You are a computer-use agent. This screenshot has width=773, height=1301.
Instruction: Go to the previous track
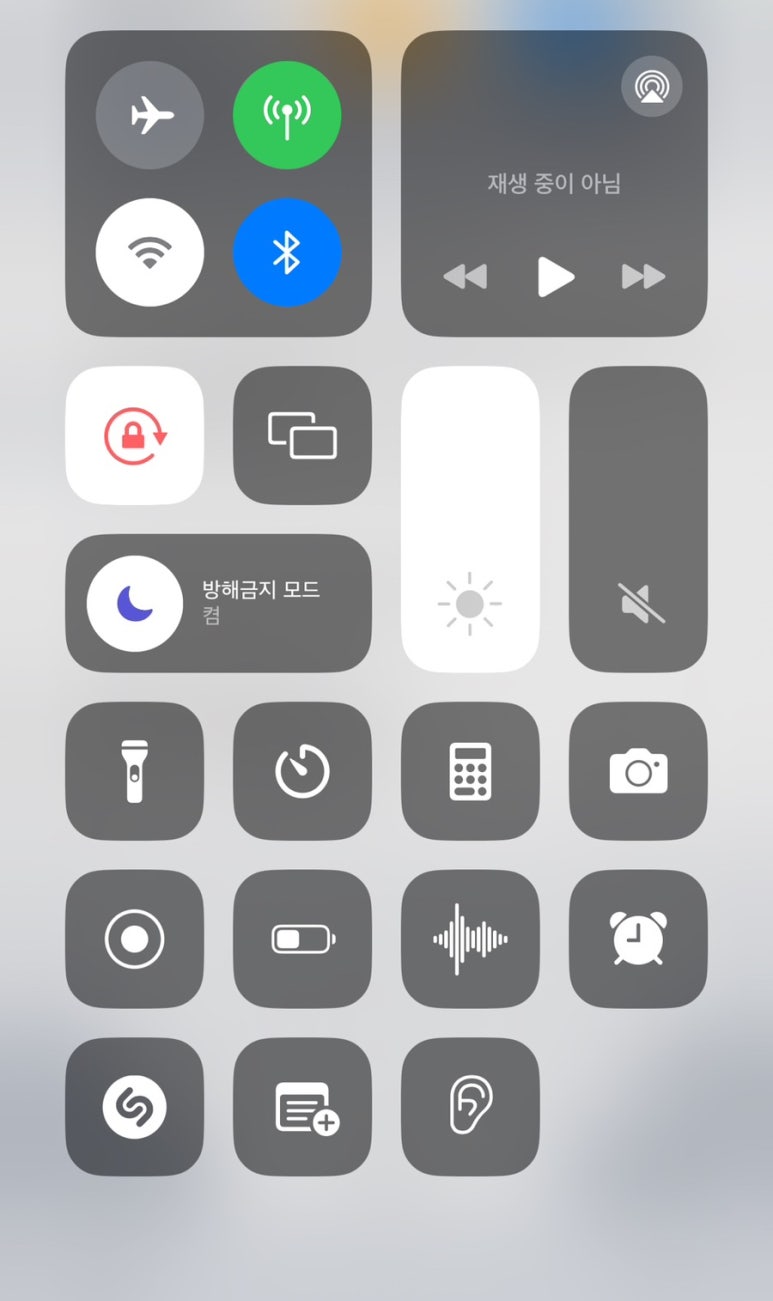point(465,277)
